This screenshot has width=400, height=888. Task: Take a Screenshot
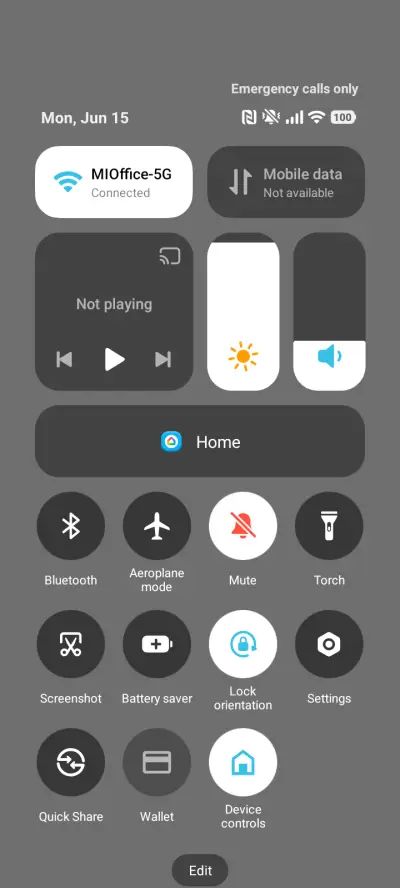coord(71,644)
